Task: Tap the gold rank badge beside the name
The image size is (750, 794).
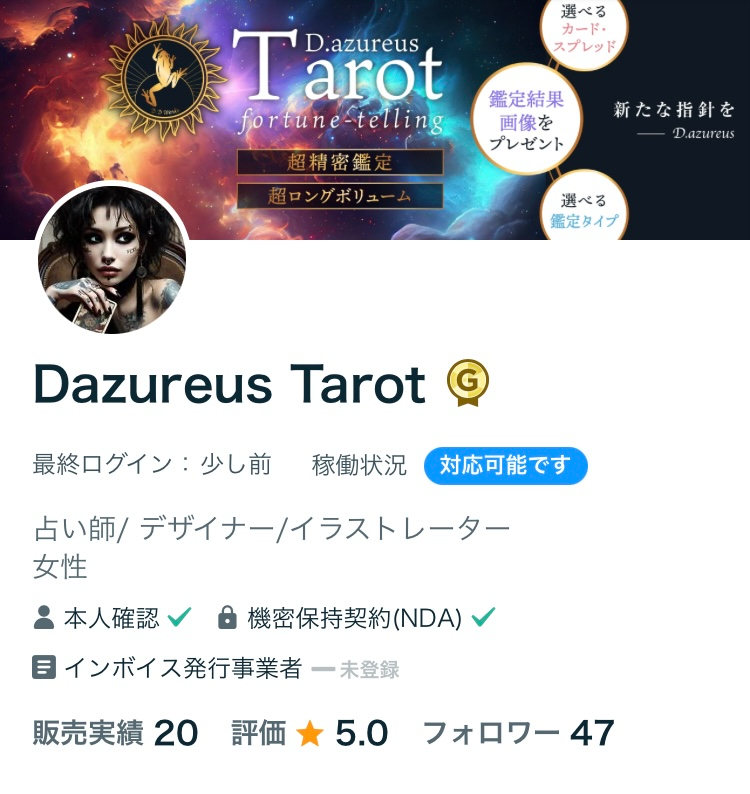Action: [x=467, y=383]
